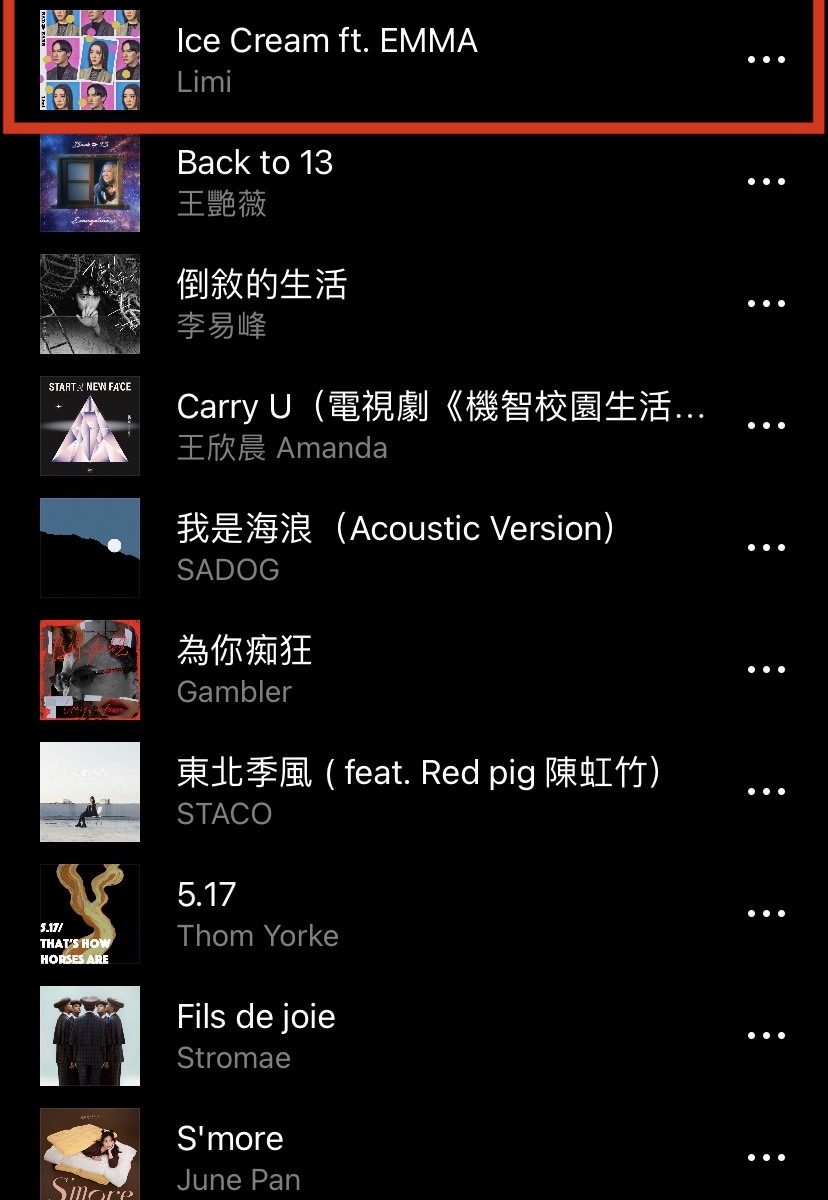Open more options for S'more
This screenshot has width=828, height=1200.
pos(766,1158)
